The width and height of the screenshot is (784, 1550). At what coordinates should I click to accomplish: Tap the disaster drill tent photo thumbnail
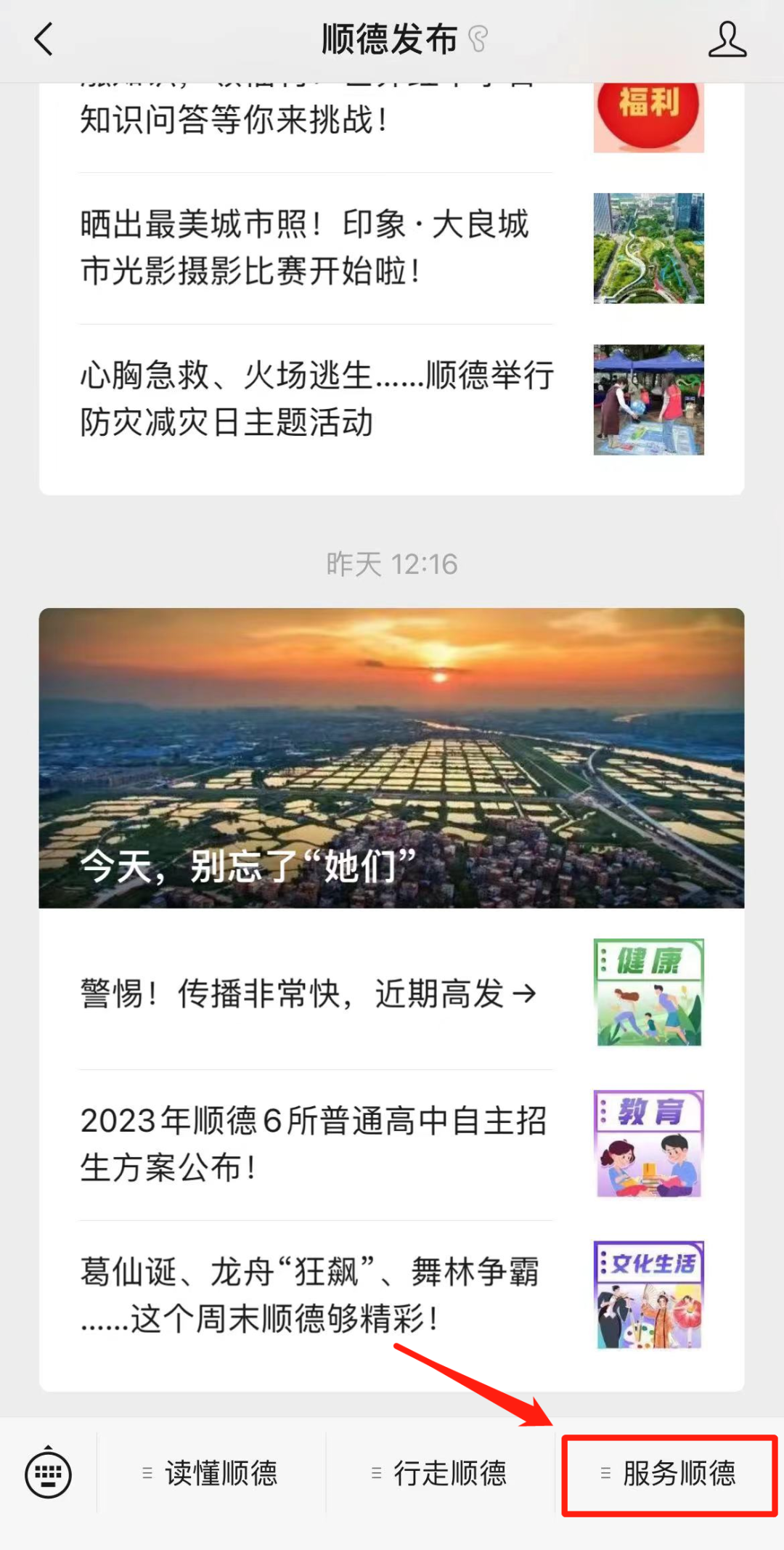648,398
